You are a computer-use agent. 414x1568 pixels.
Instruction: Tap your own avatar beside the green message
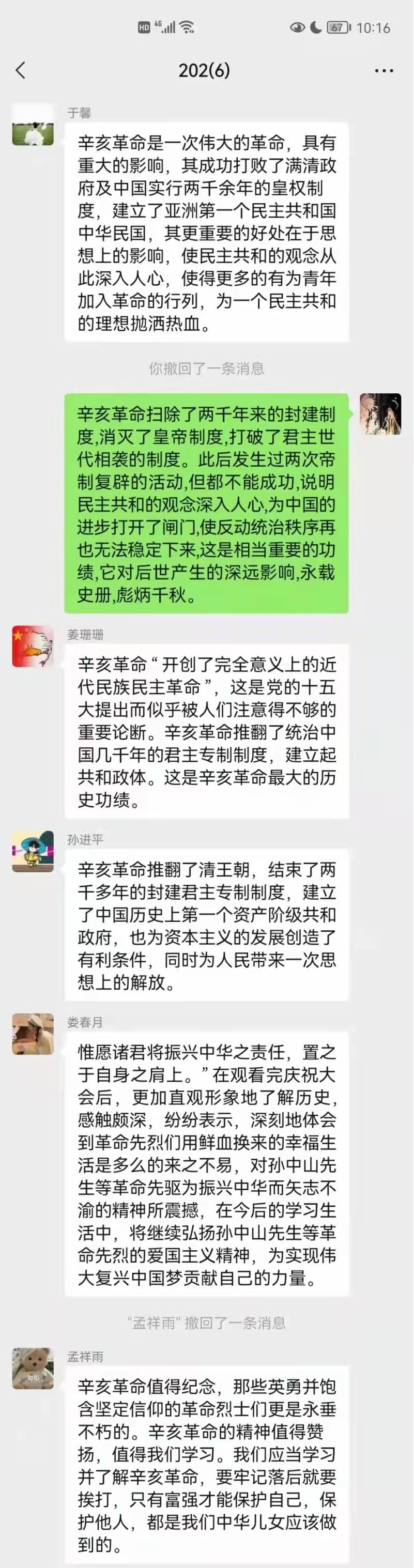(x=380, y=414)
